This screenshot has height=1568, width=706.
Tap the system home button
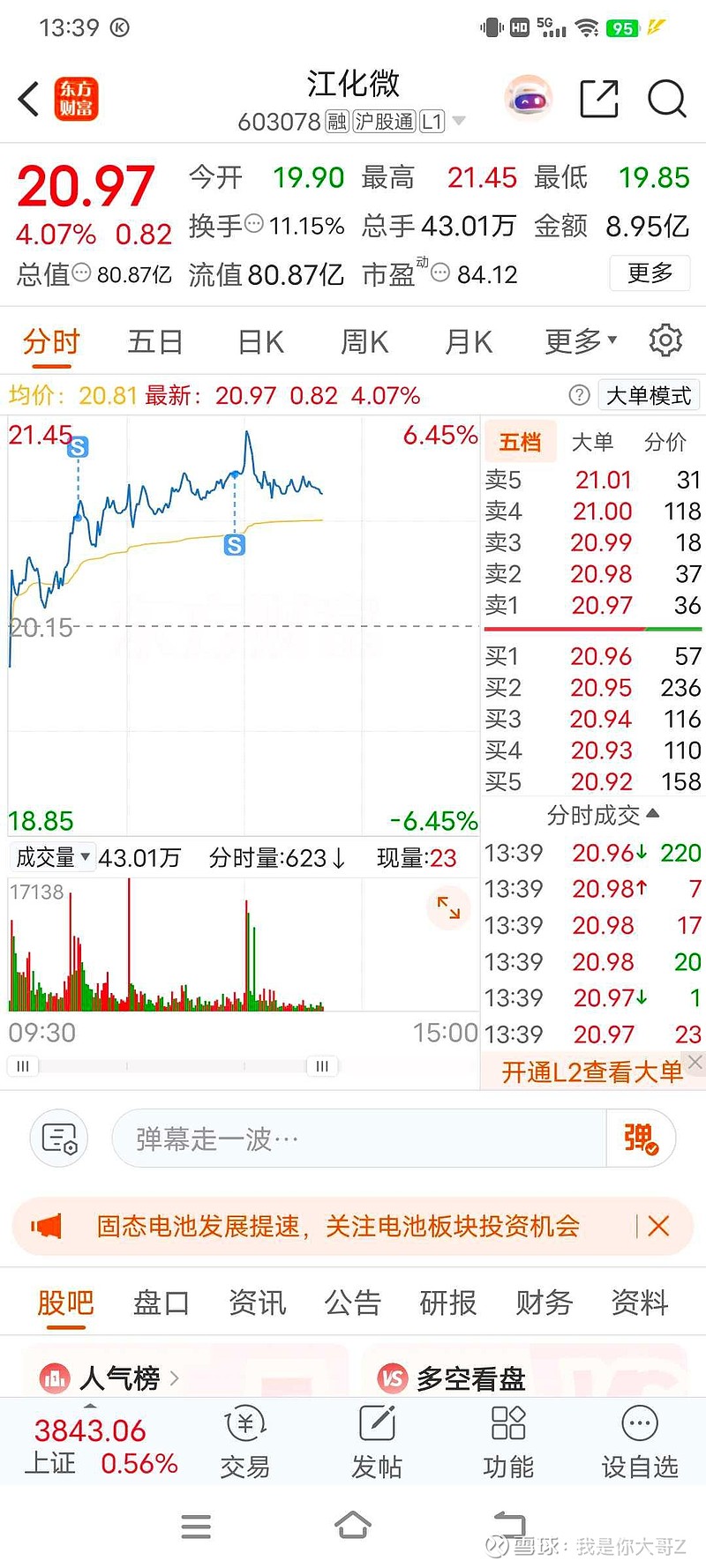click(352, 1525)
